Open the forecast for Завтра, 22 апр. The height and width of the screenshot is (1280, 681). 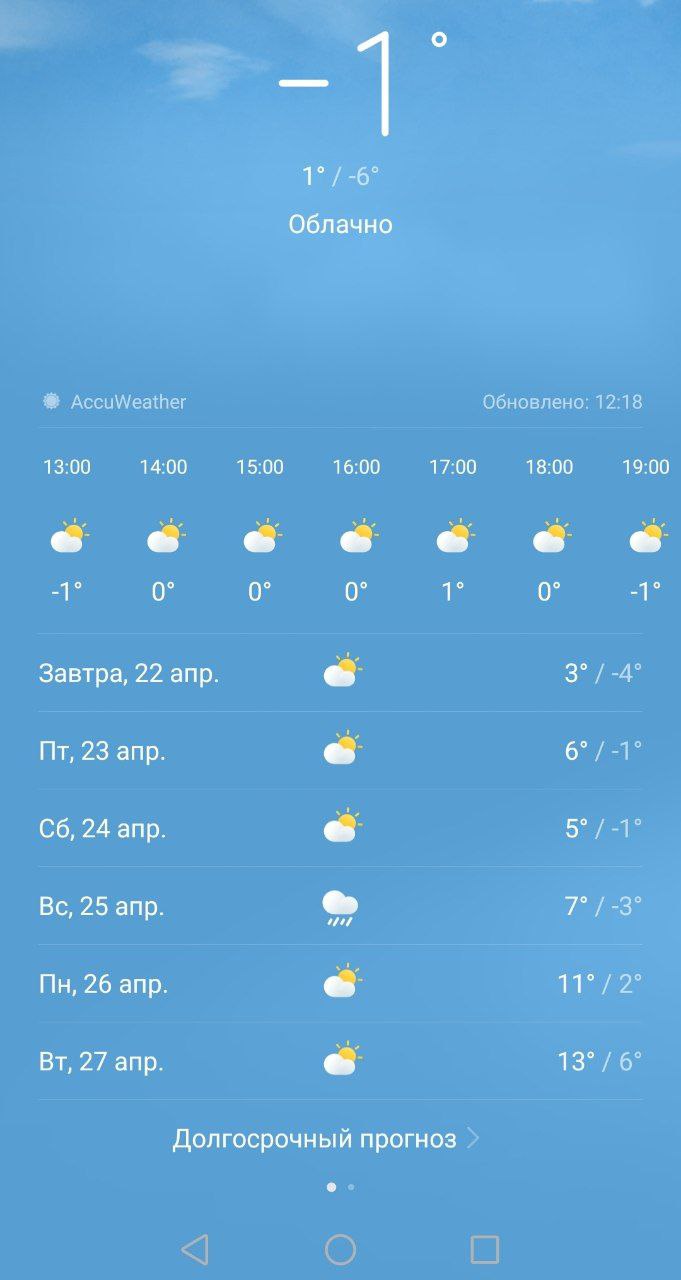click(340, 673)
